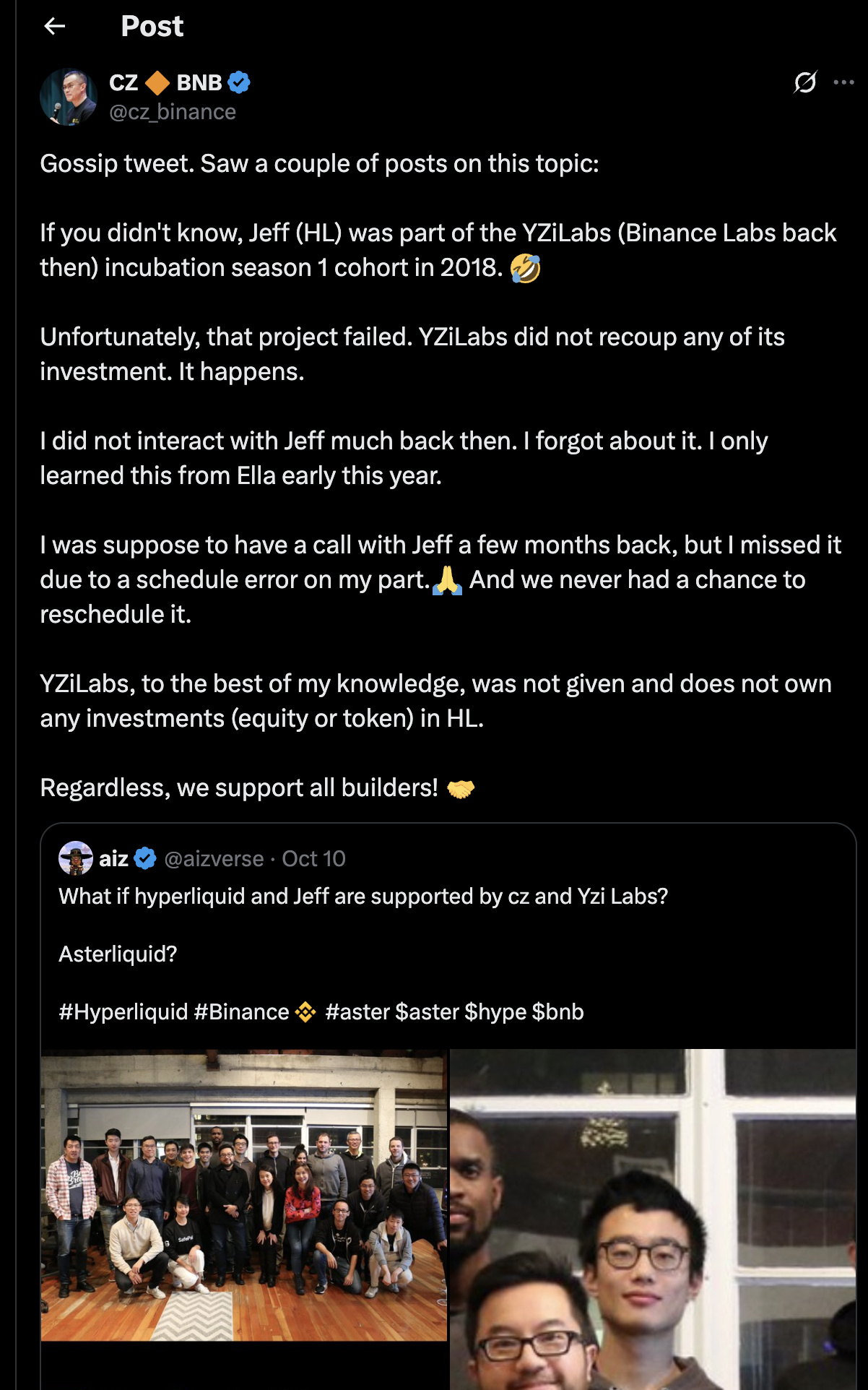
Task: View aiz's profile avatar
Action: pos(76,858)
